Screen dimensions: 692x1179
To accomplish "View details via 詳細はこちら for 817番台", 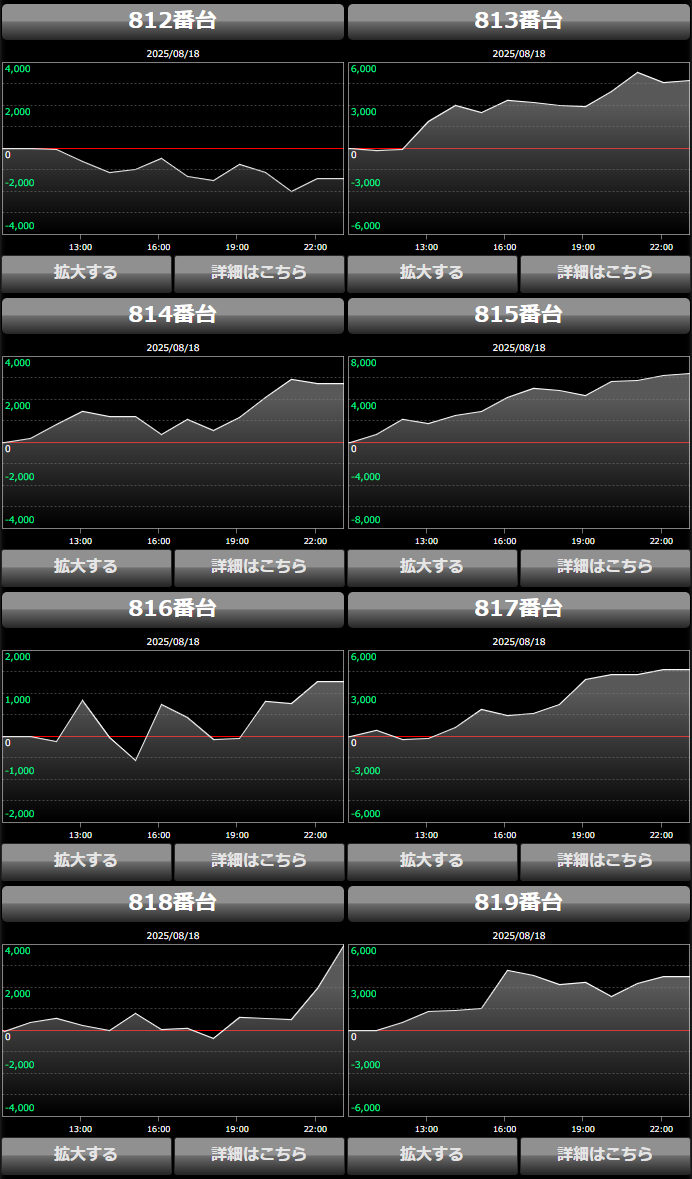I will 605,862.
